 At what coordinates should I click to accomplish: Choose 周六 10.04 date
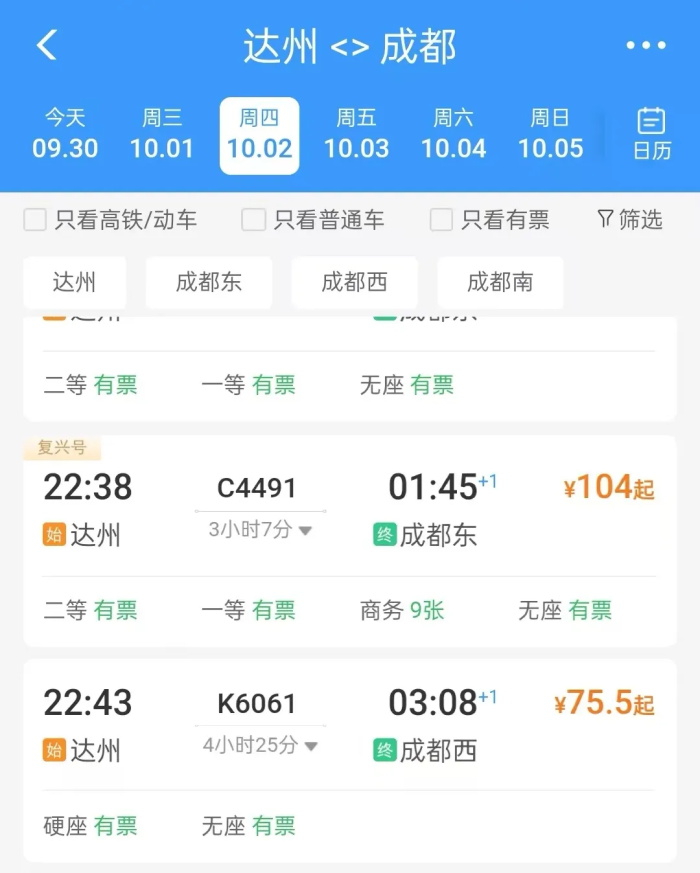[453, 135]
